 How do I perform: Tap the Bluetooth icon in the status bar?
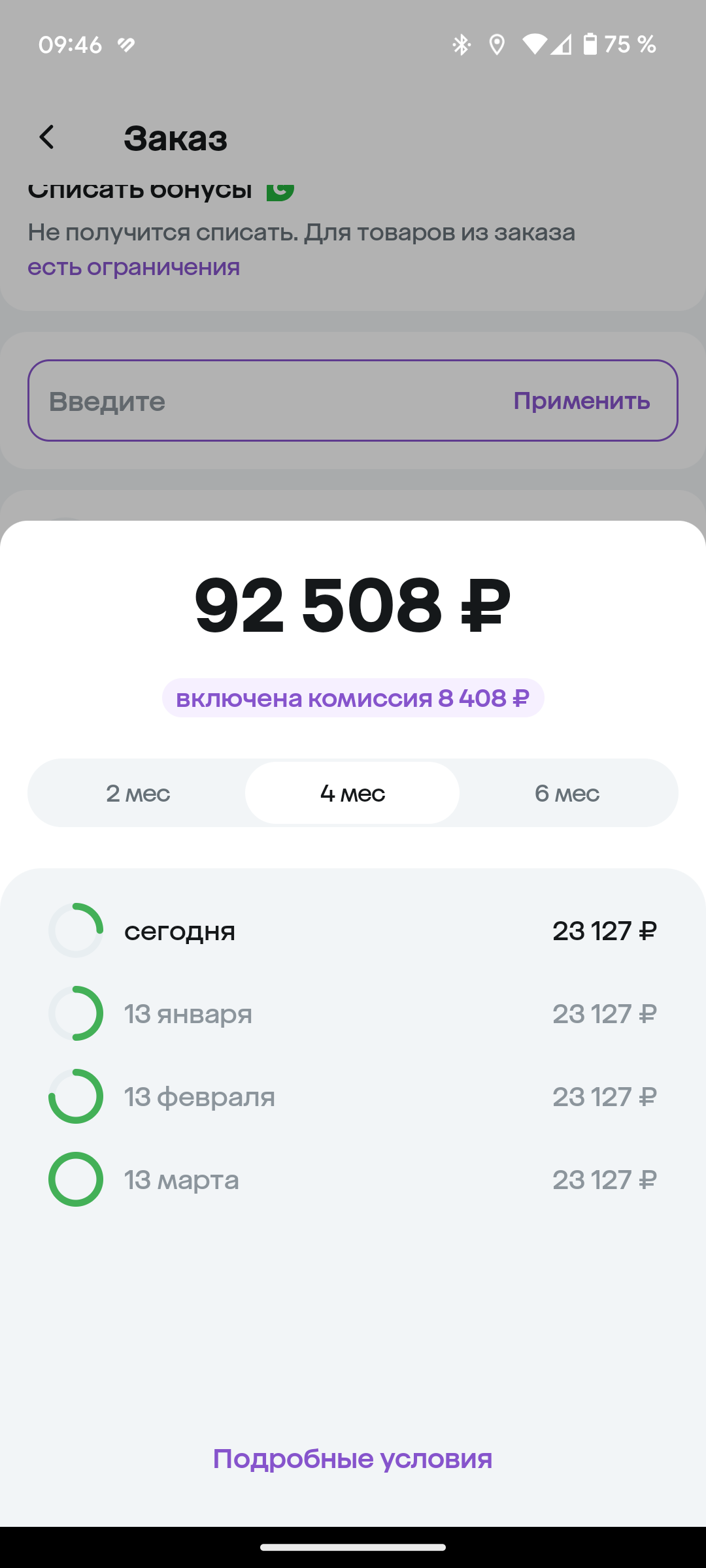[x=462, y=44]
